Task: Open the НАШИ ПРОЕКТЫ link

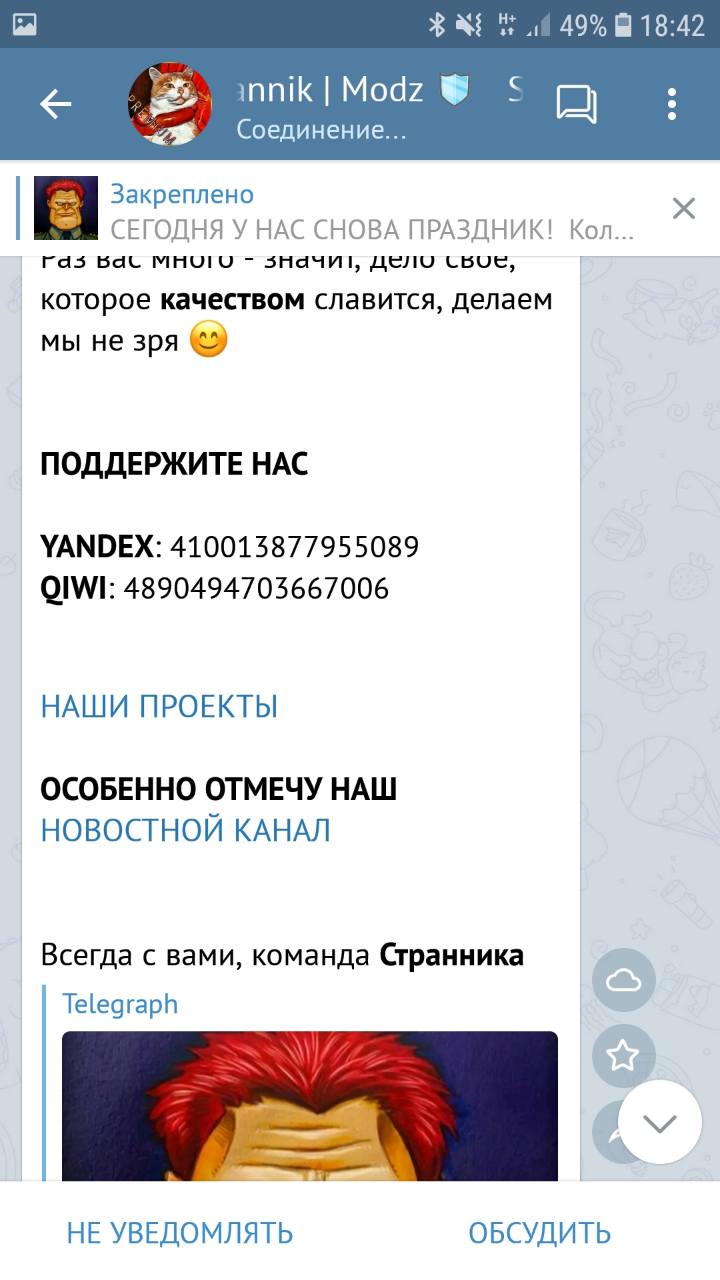Action: pyautogui.click(x=159, y=706)
